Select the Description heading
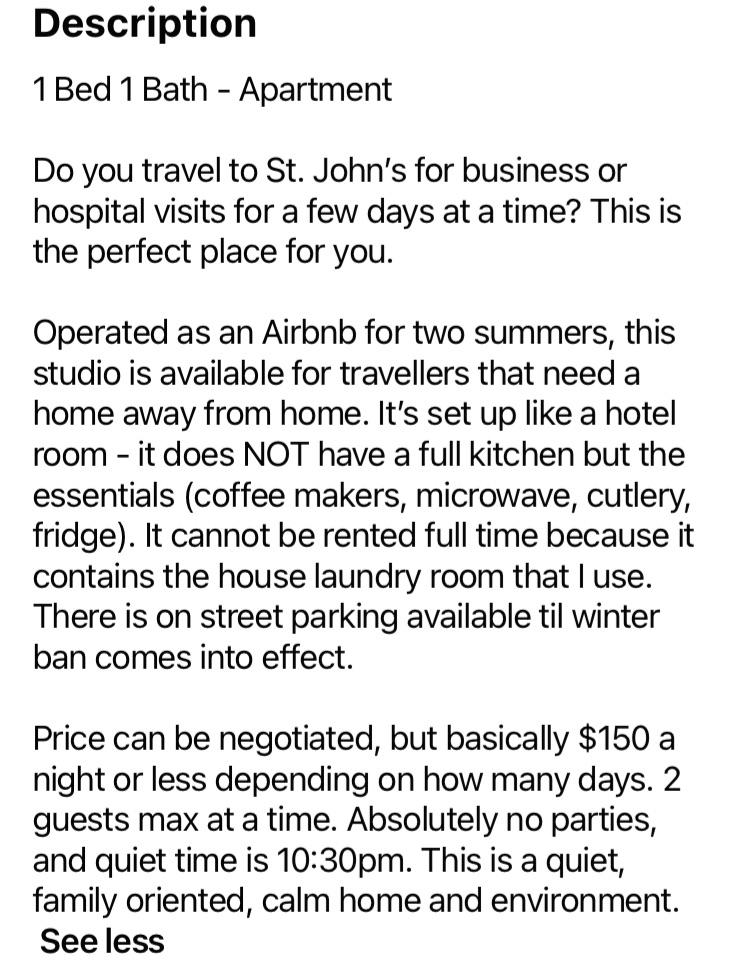 143,24
